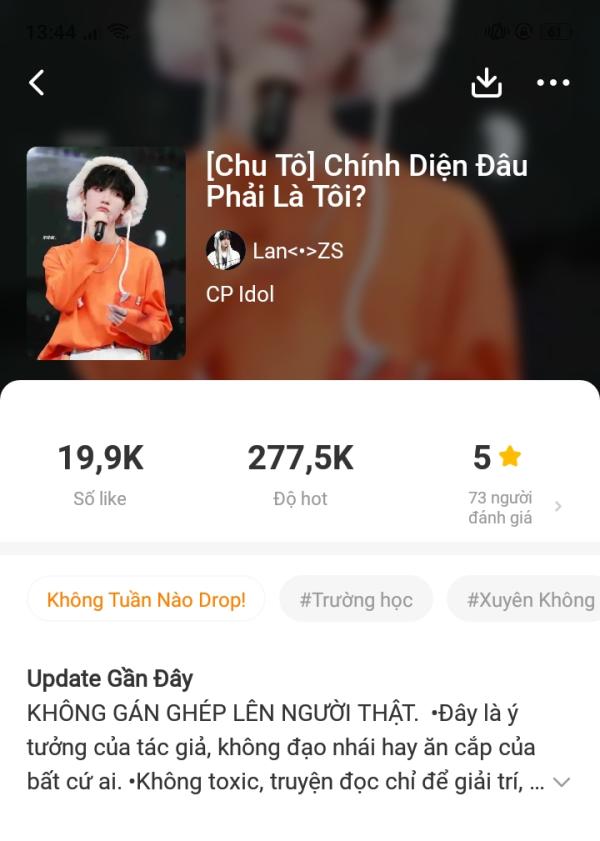Expand the Update Gần Đây description
This screenshot has width=600, height=841.
coord(563,782)
